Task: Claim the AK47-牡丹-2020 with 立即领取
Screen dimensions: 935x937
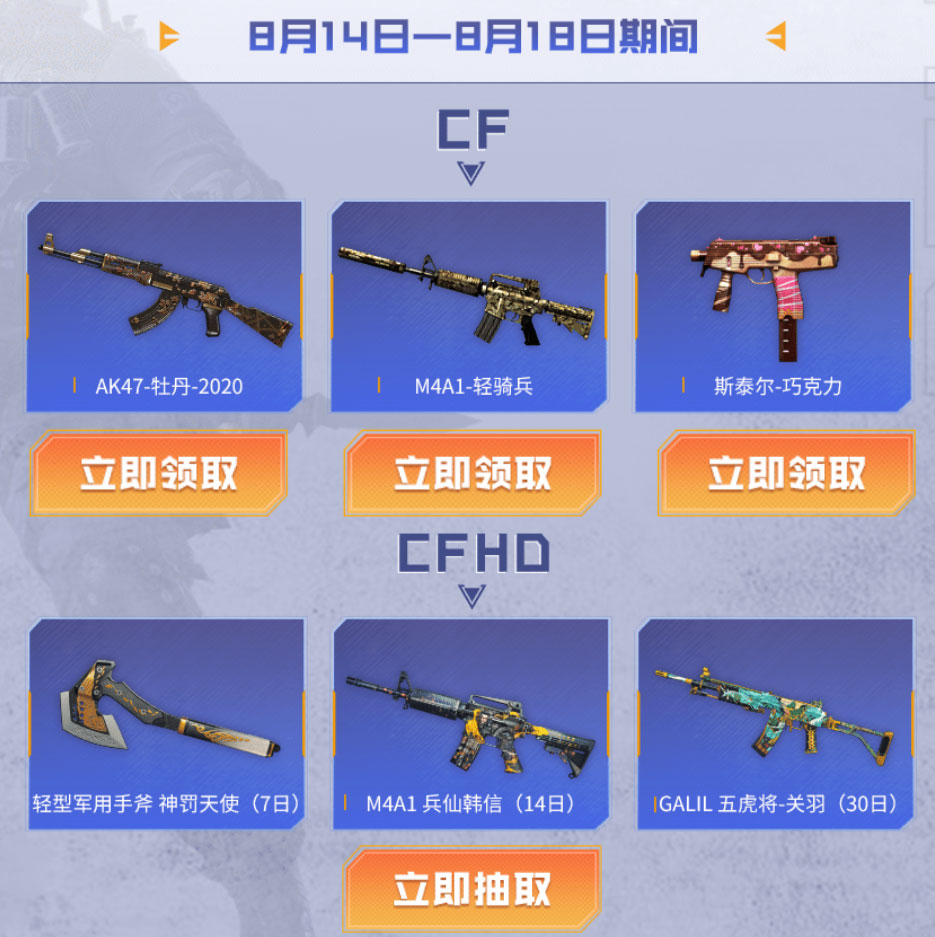Action: [x=159, y=474]
